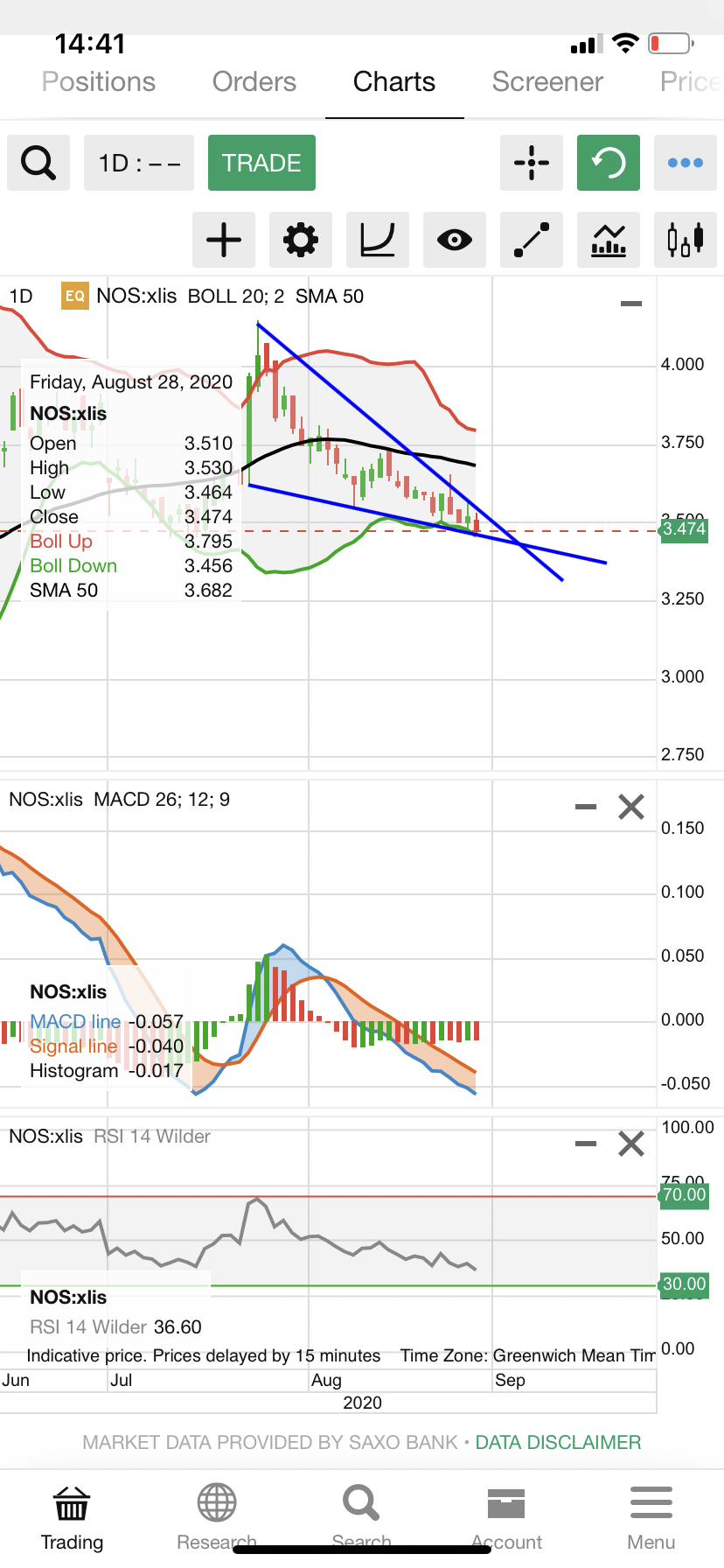Change the 1D time period selector
This screenshot has width=724, height=1568.
tap(140, 163)
